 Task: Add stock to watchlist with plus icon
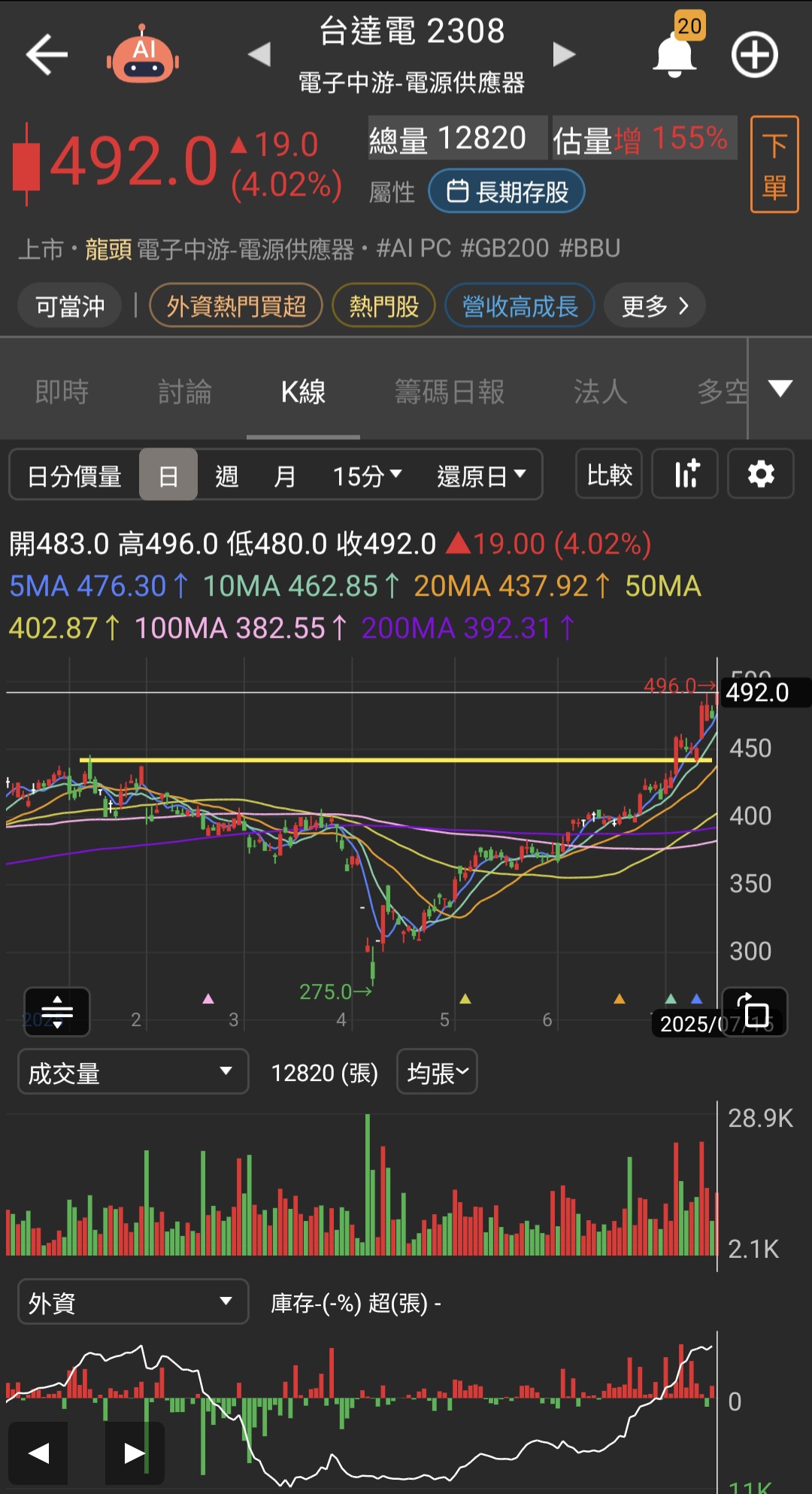coord(754,55)
